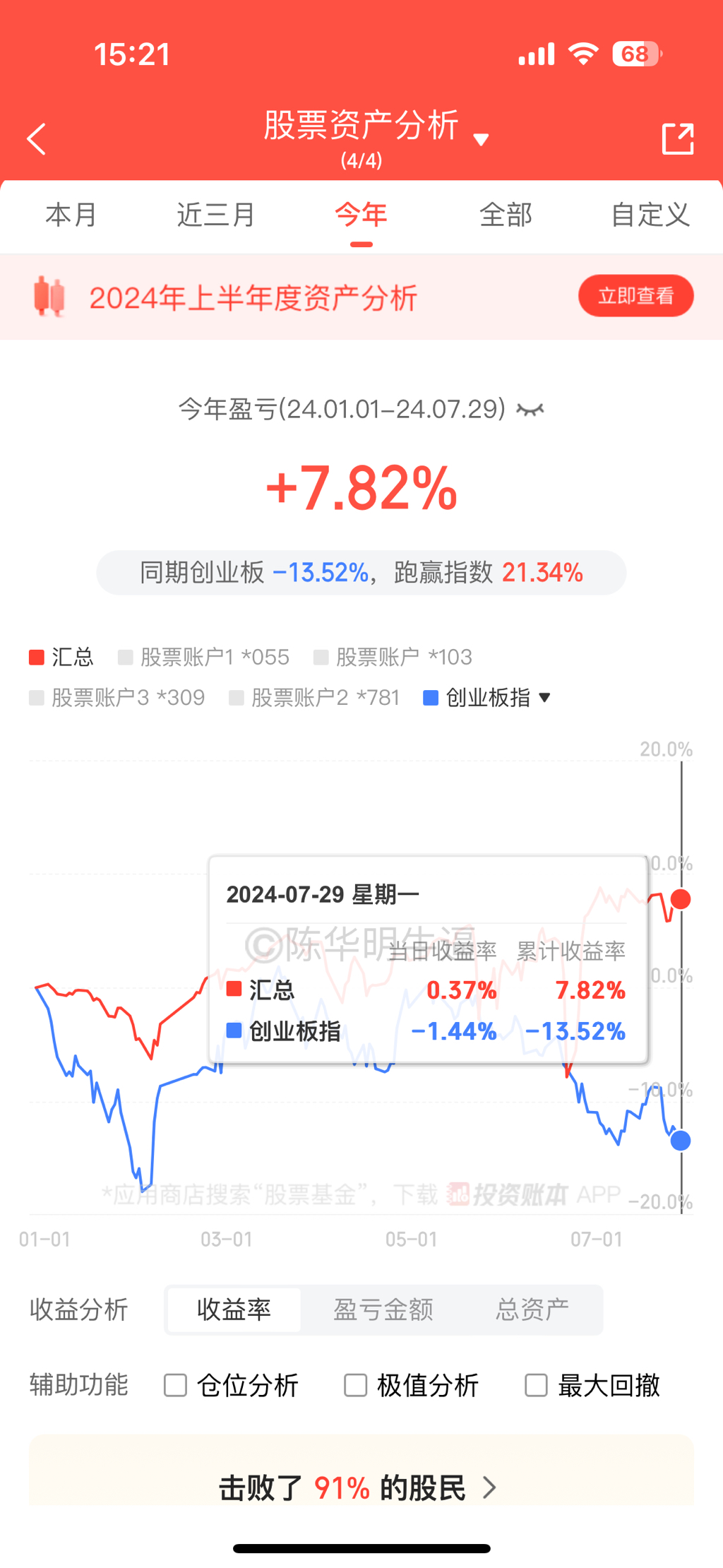Viewport: 723px width, 1568px height.
Task: Toggle the eye icon to hide profit figures
Action: tap(530, 410)
